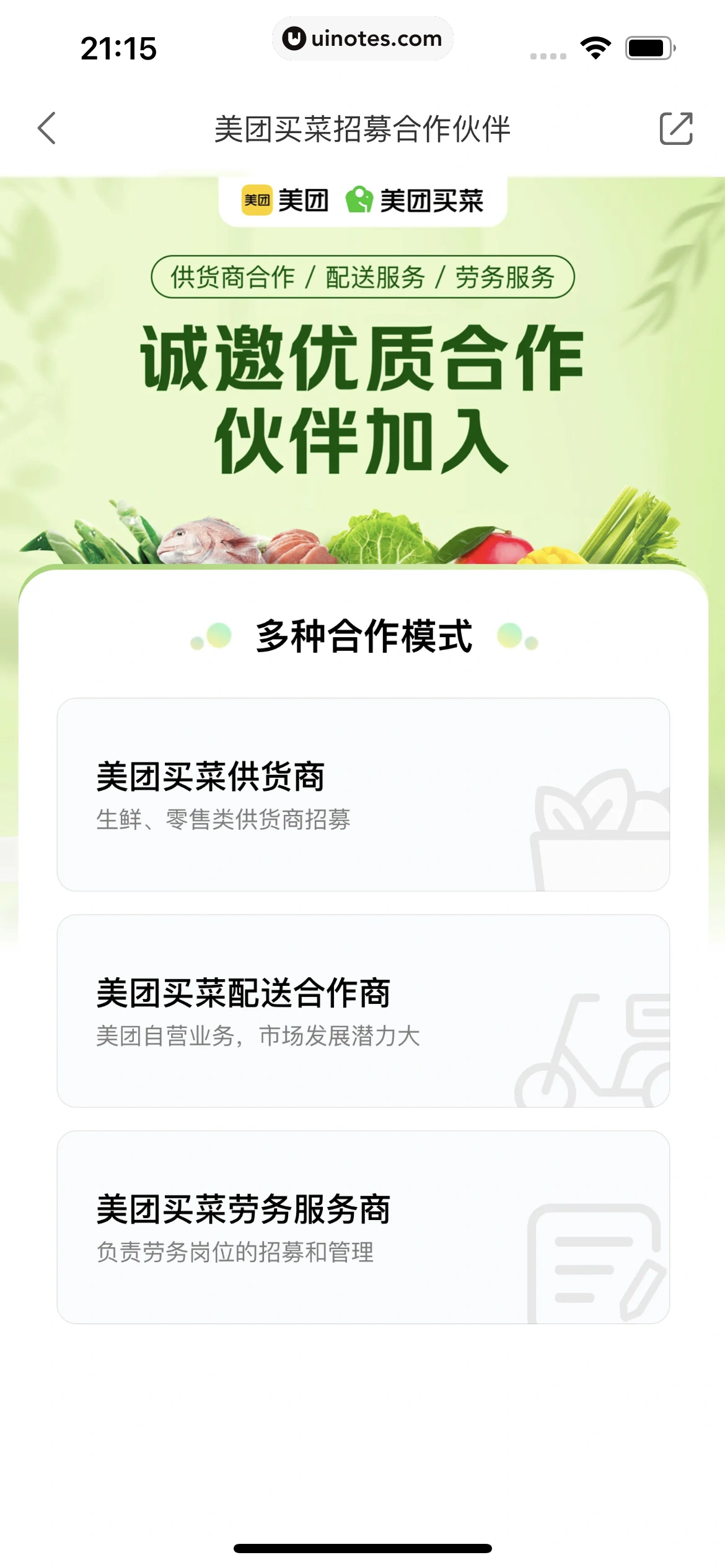
Task: Tap the time display in status bar
Action: pos(118,49)
